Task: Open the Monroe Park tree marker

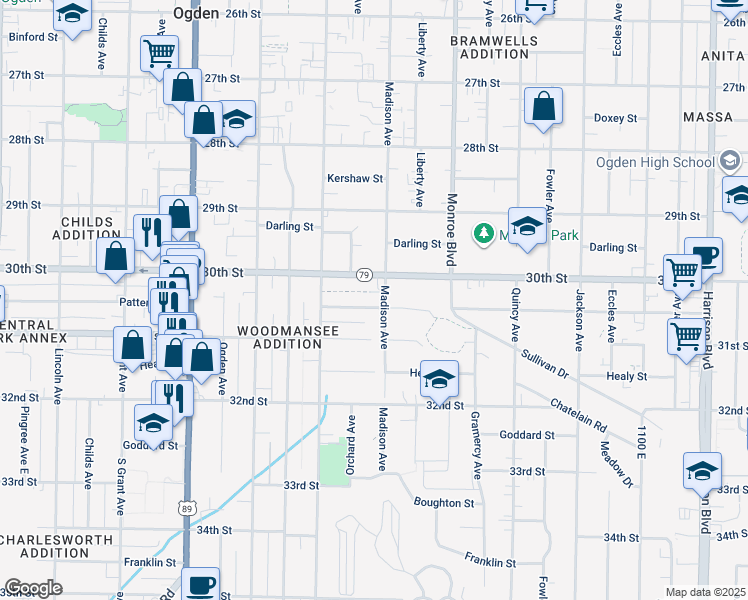Action: click(x=484, y=234)
